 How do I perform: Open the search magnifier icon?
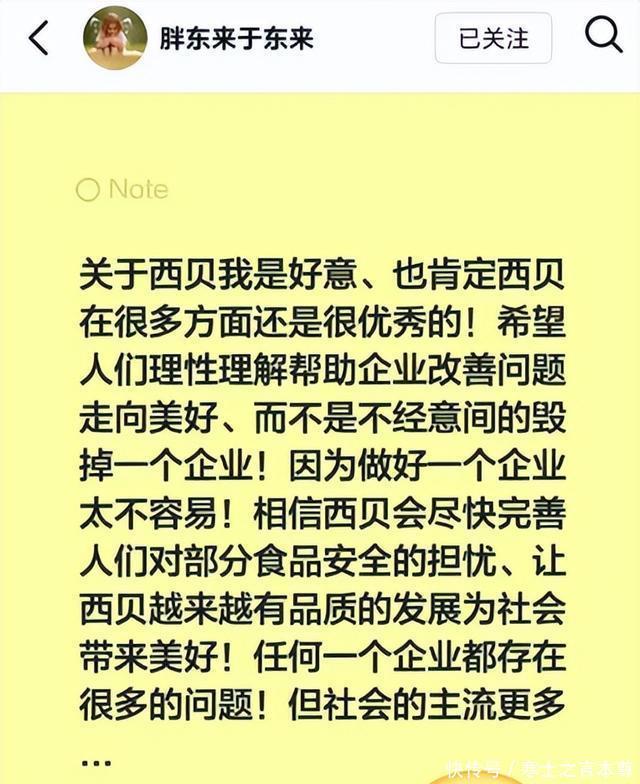click(603, 37)
